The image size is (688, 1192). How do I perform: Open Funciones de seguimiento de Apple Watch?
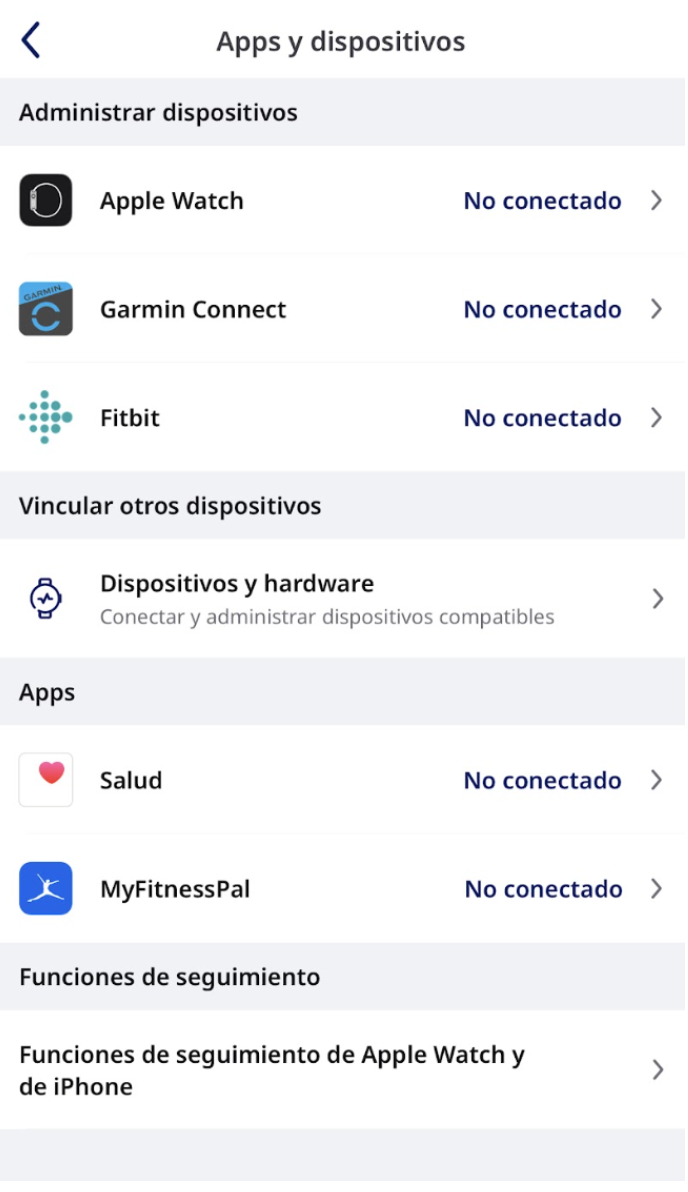(344, 1070)
